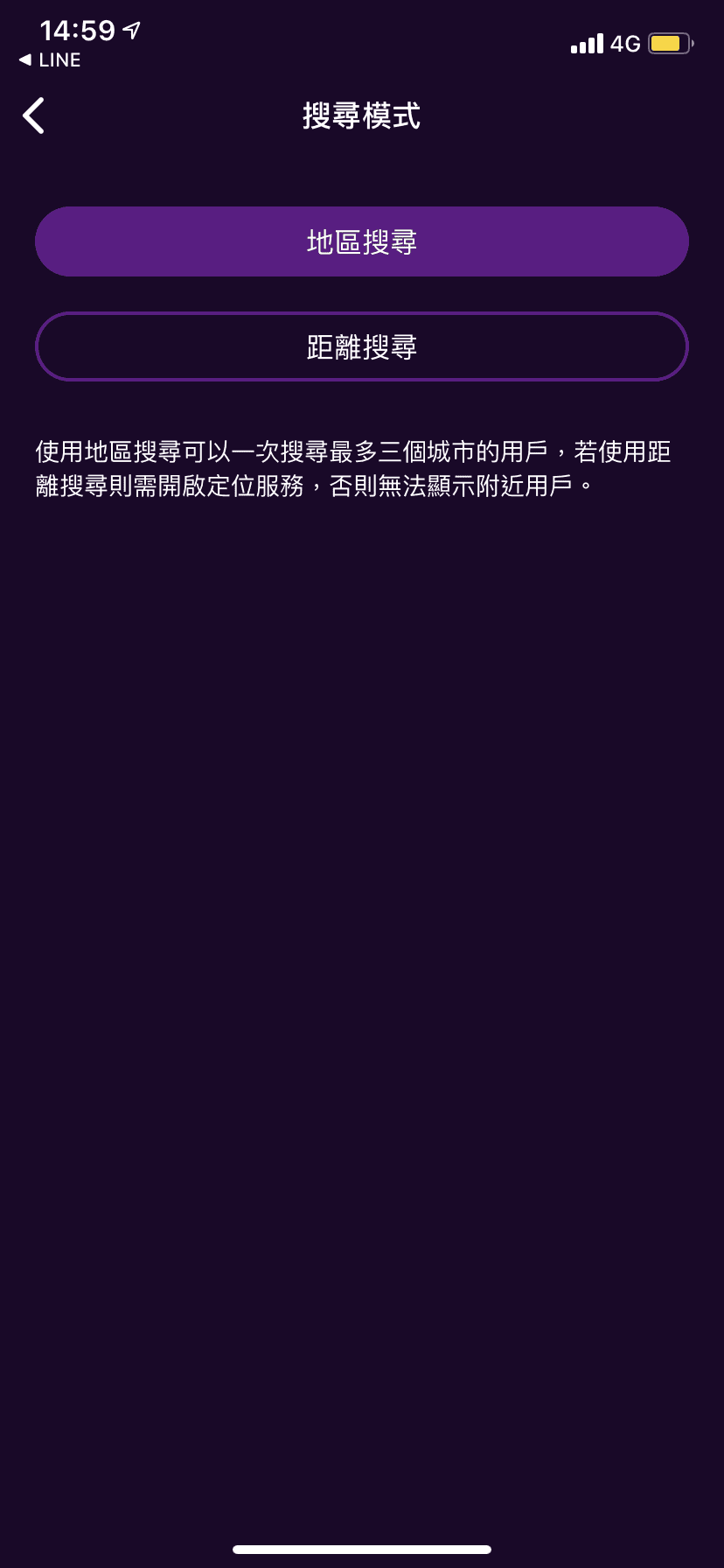Return to LINE using status bar link

click(51, 59)
